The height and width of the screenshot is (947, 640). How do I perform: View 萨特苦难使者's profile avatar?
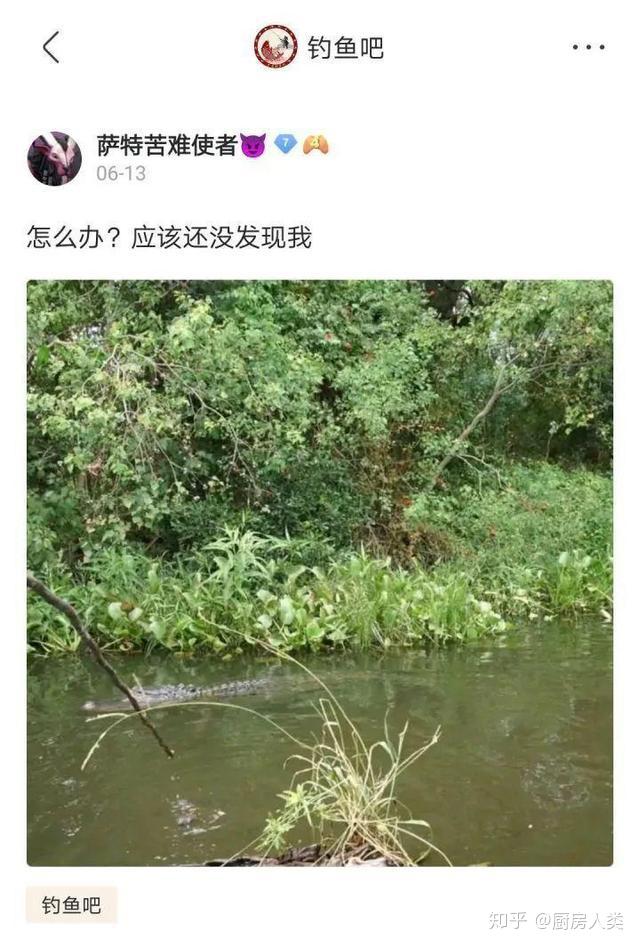(54, 158)
